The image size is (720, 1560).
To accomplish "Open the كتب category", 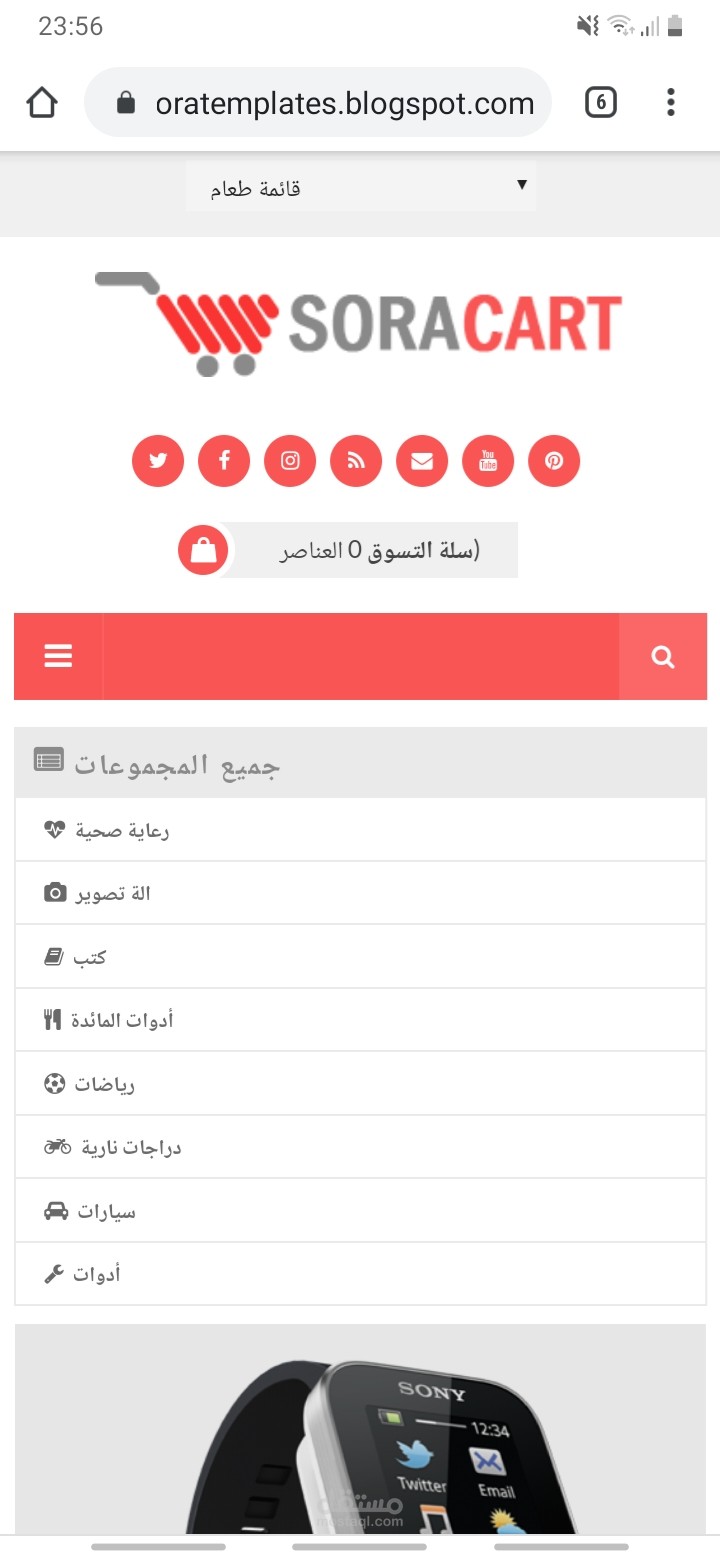I will click(360, 957).
